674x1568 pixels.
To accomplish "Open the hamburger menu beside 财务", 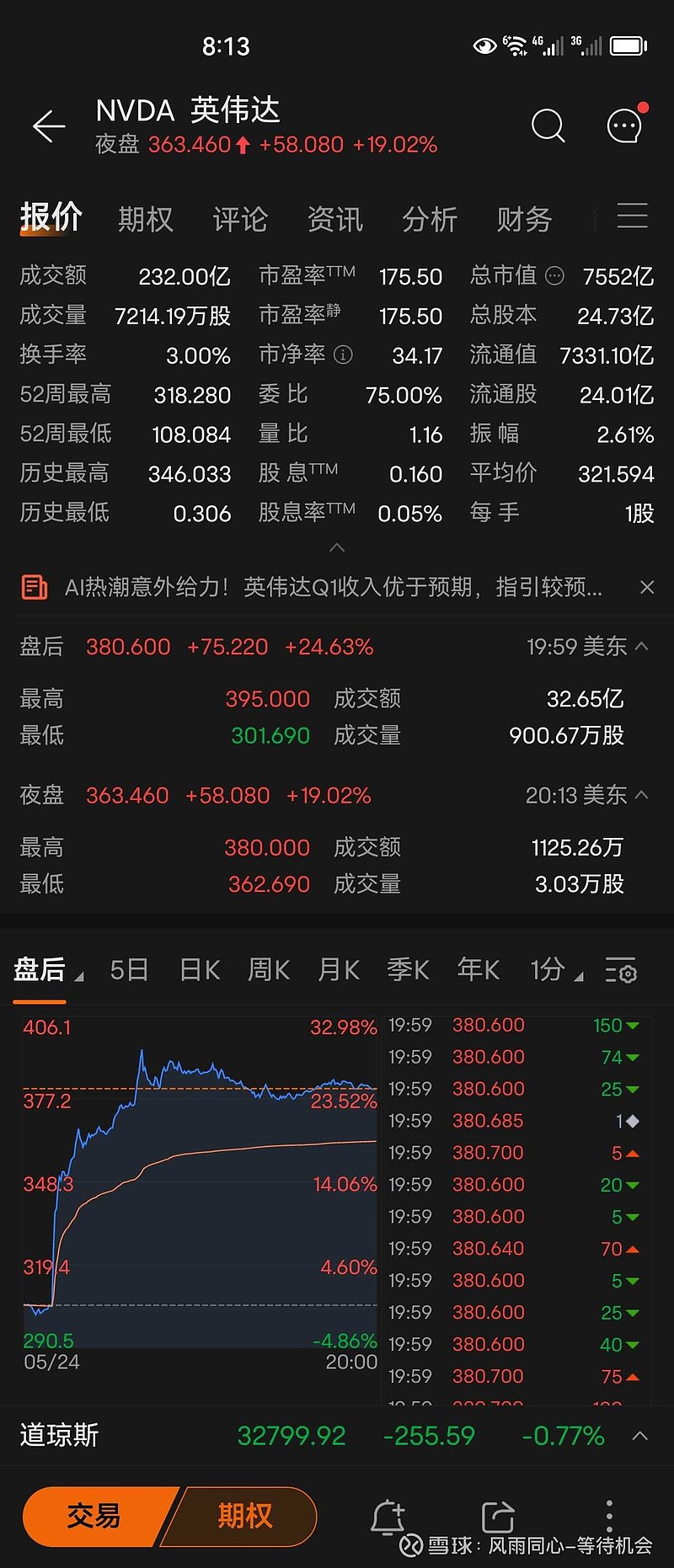I will [632, 217].
